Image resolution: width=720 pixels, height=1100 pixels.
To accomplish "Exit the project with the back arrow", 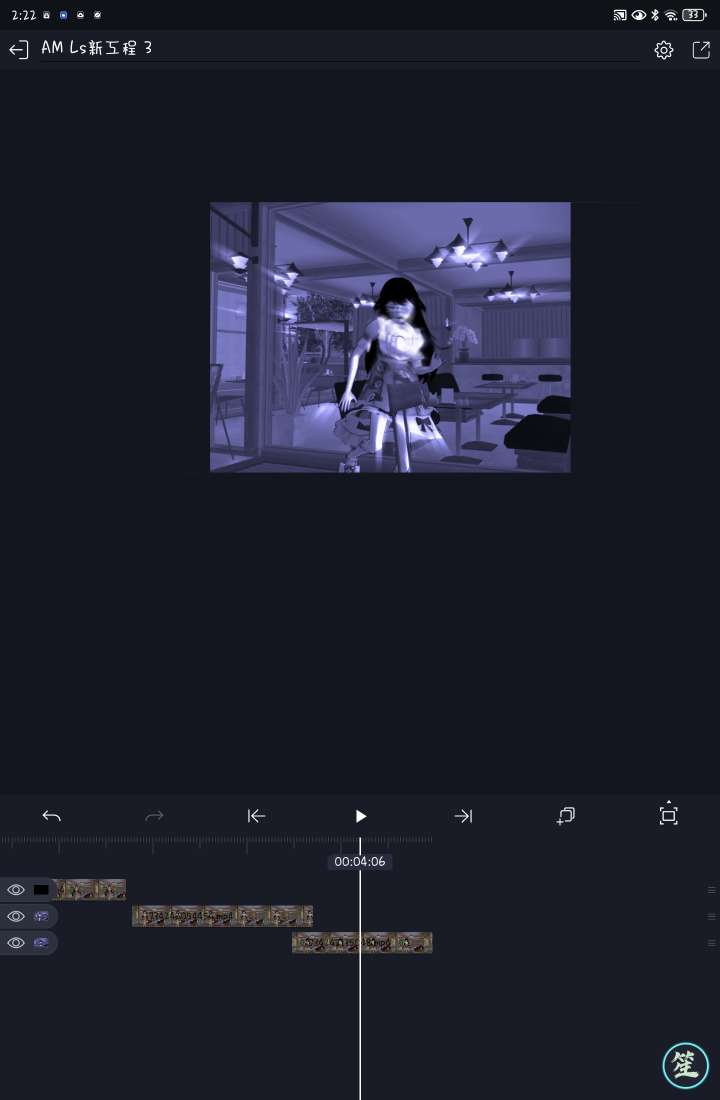I will pyautogui.click(x=18, y=50).
